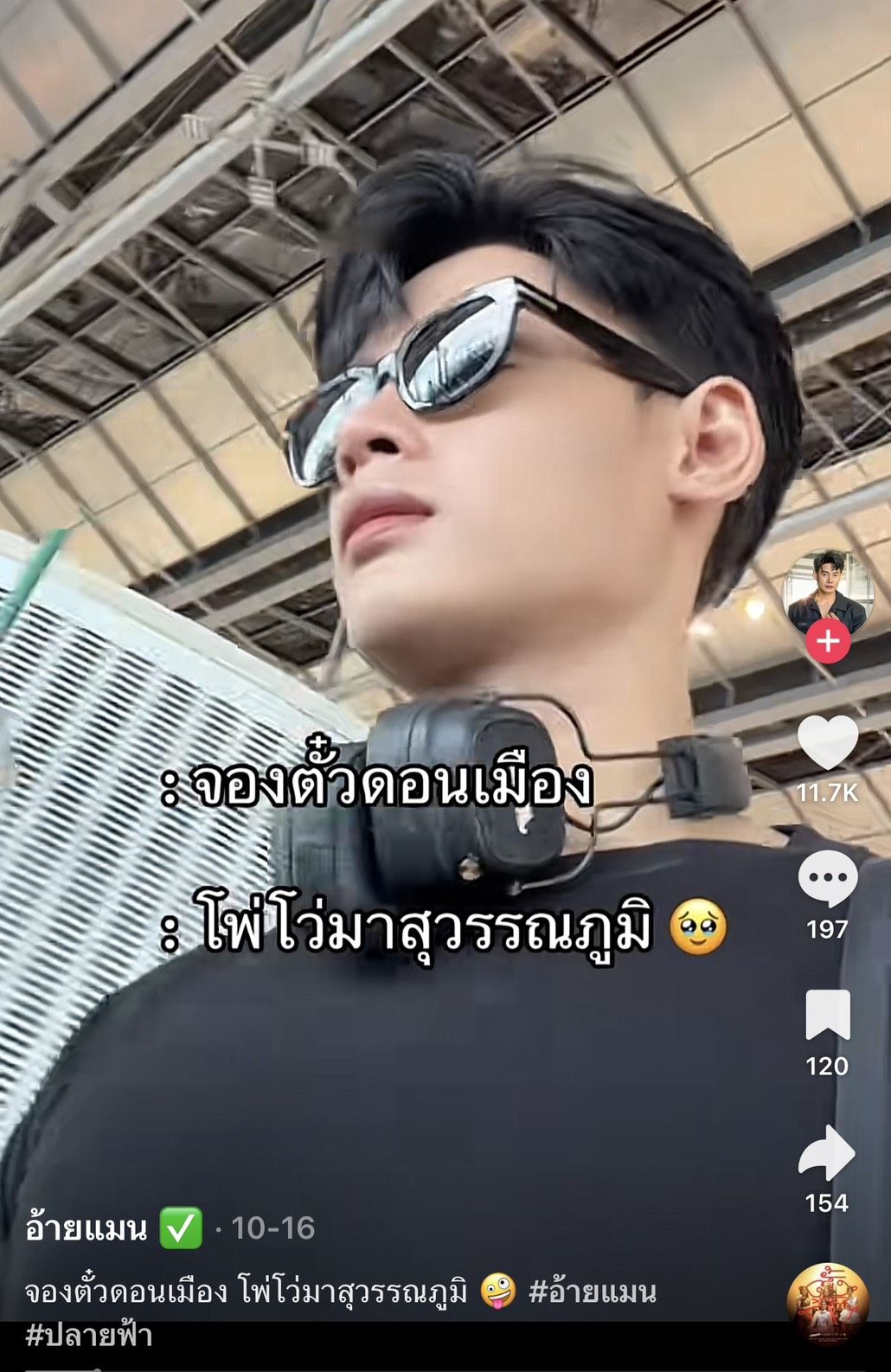Open the spinning sound disc

tap(827, 1304)
